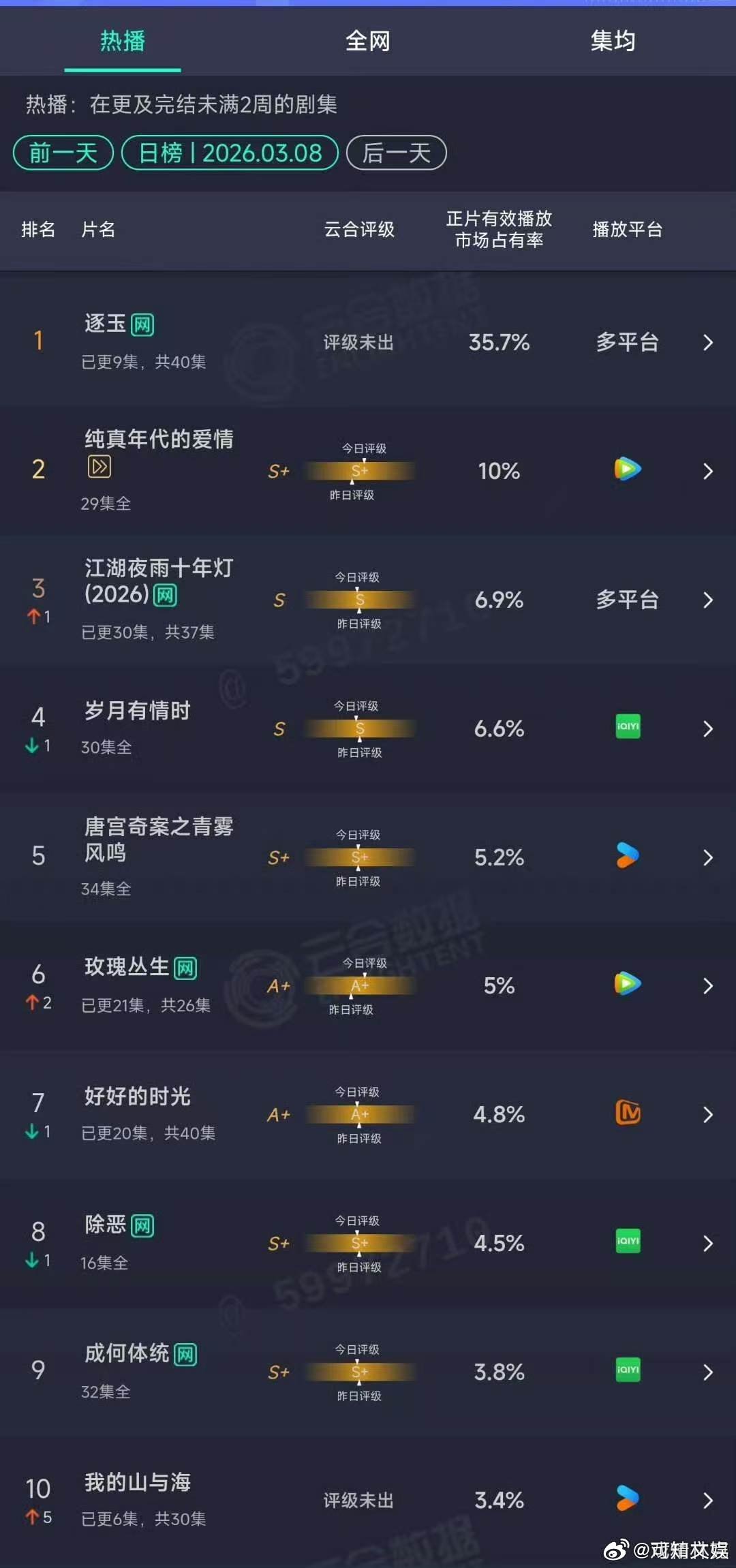Click the 后一天 button
736x1568 pixels.
pyautogui.click(x=397, y=153)
